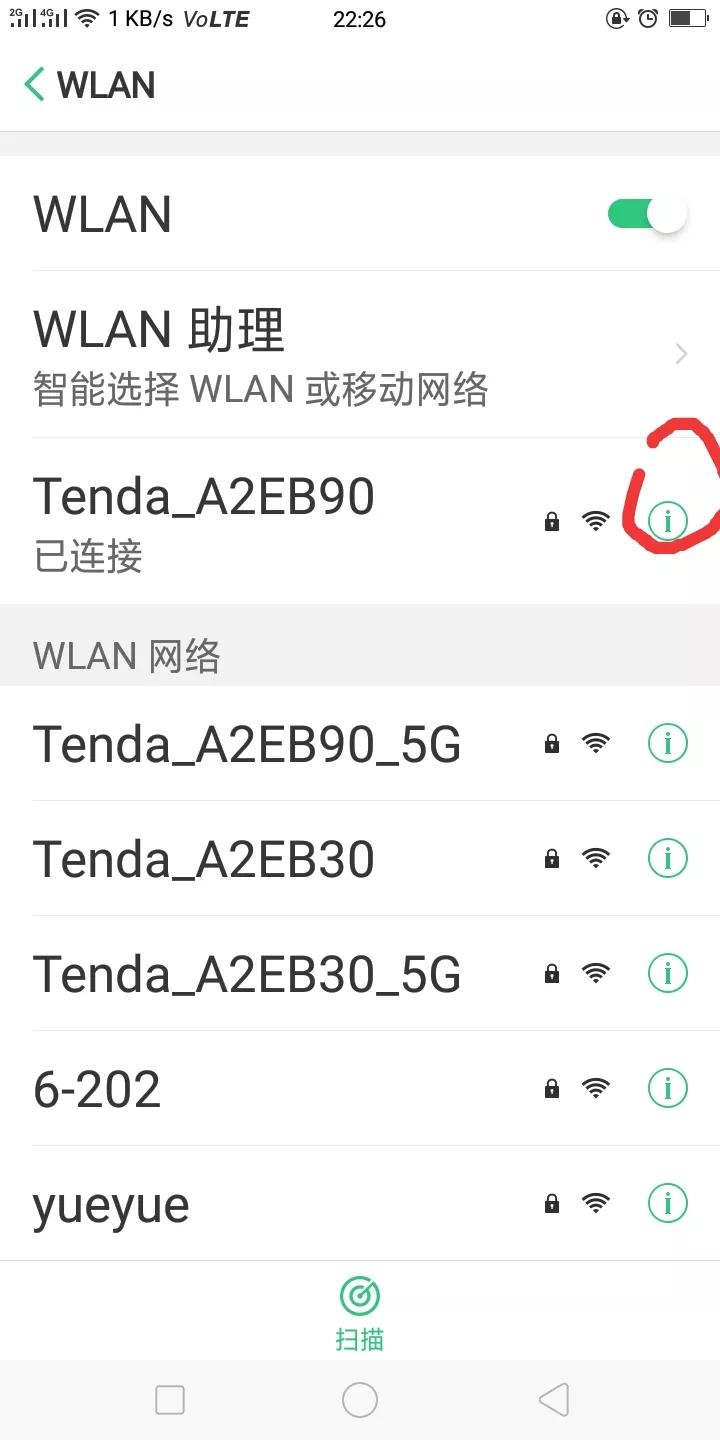720x1440 pixels.
Task: Tap 扫描 to rescan for networks
Action: (360, 1336)
